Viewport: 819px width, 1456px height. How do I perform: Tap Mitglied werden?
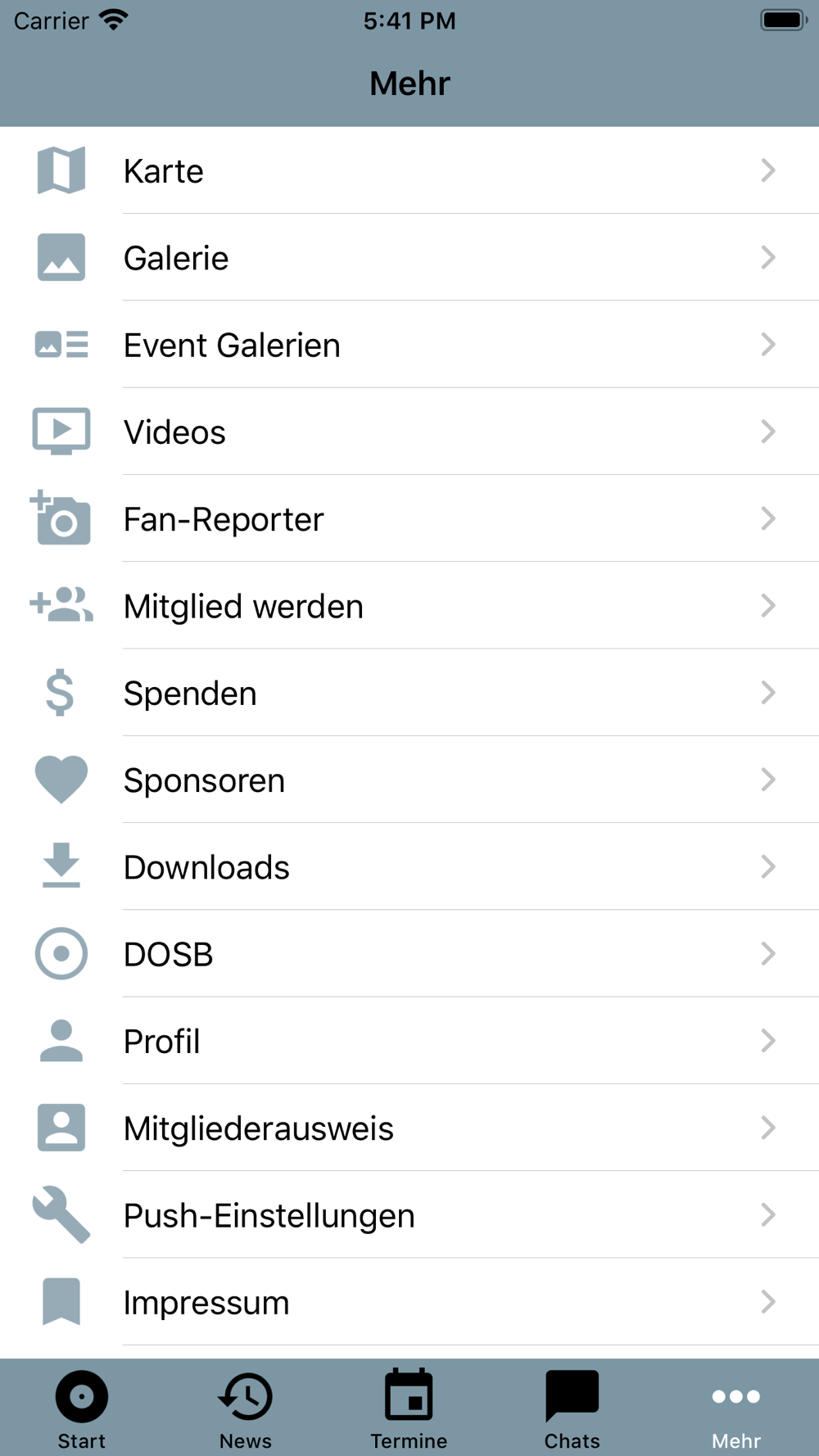[409, 606]
